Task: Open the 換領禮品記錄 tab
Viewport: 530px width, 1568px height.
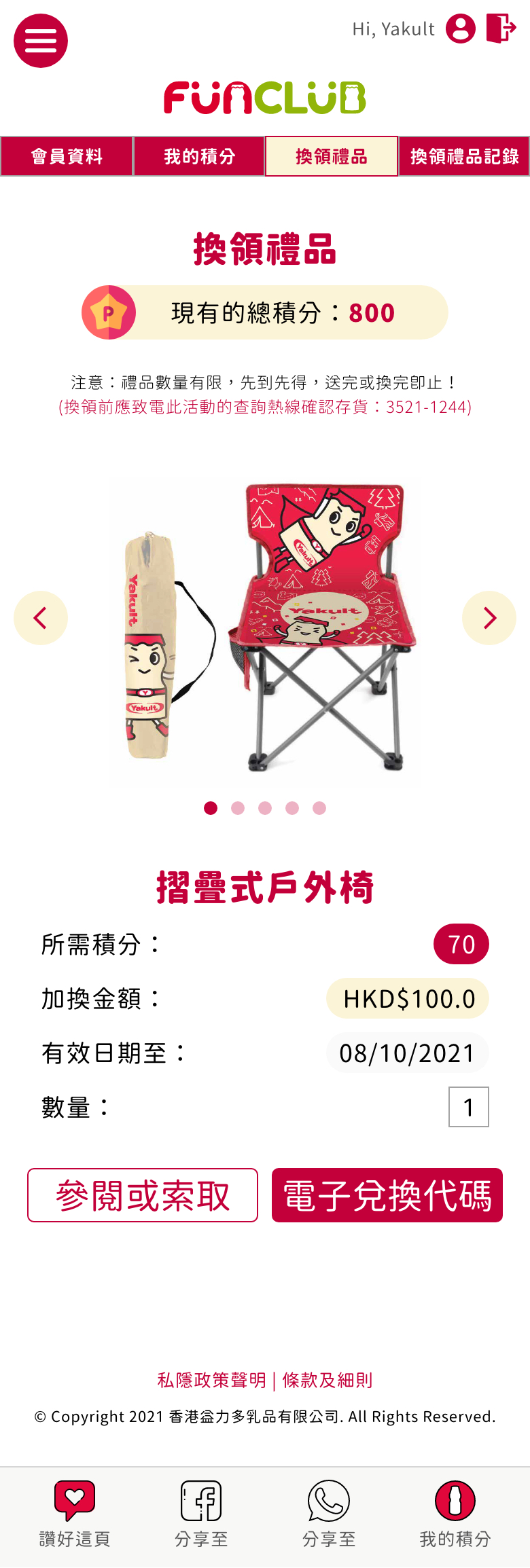Action: [x=464, y=157]
